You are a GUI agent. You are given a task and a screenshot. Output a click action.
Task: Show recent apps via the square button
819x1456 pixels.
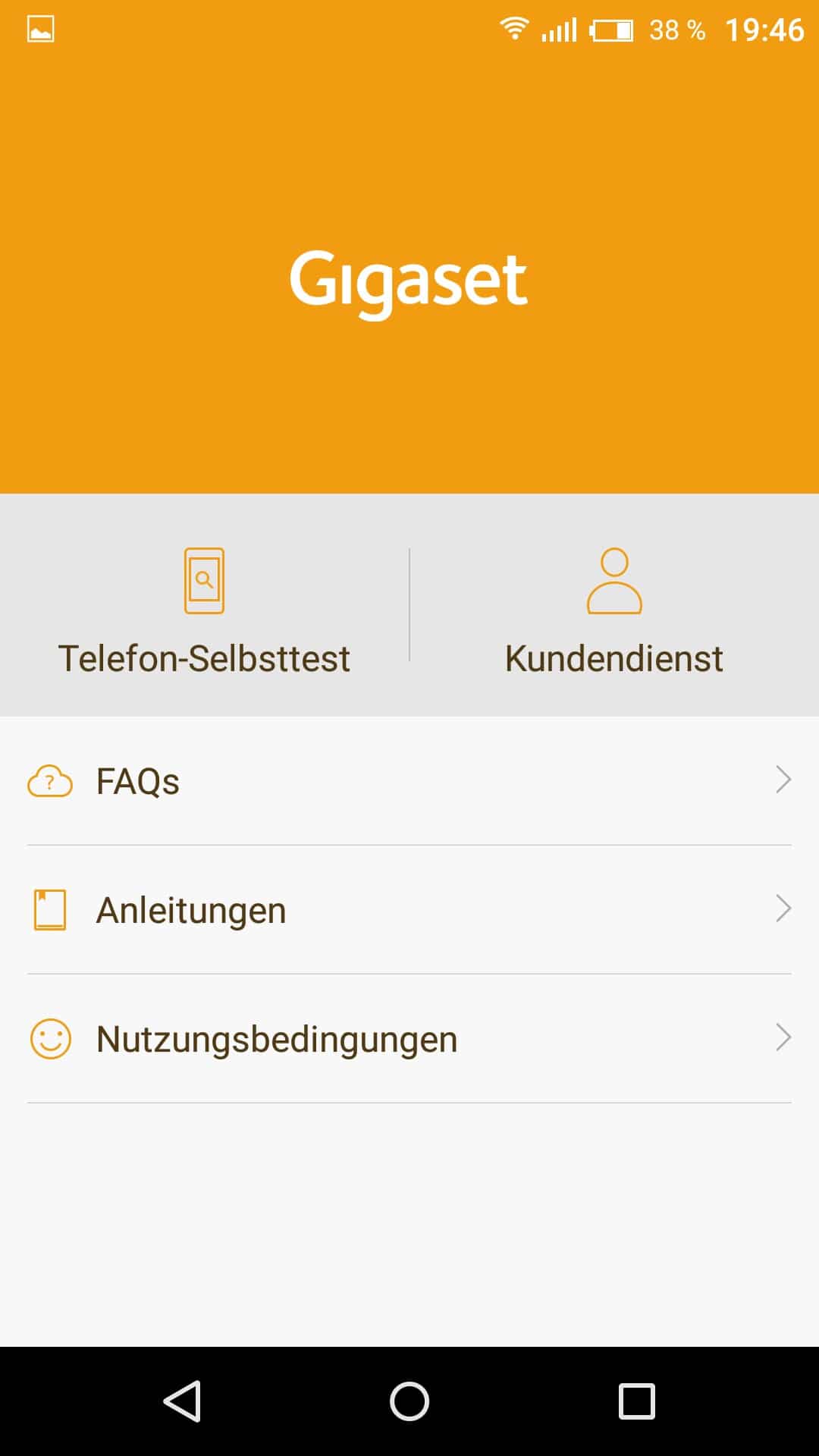636,1401
